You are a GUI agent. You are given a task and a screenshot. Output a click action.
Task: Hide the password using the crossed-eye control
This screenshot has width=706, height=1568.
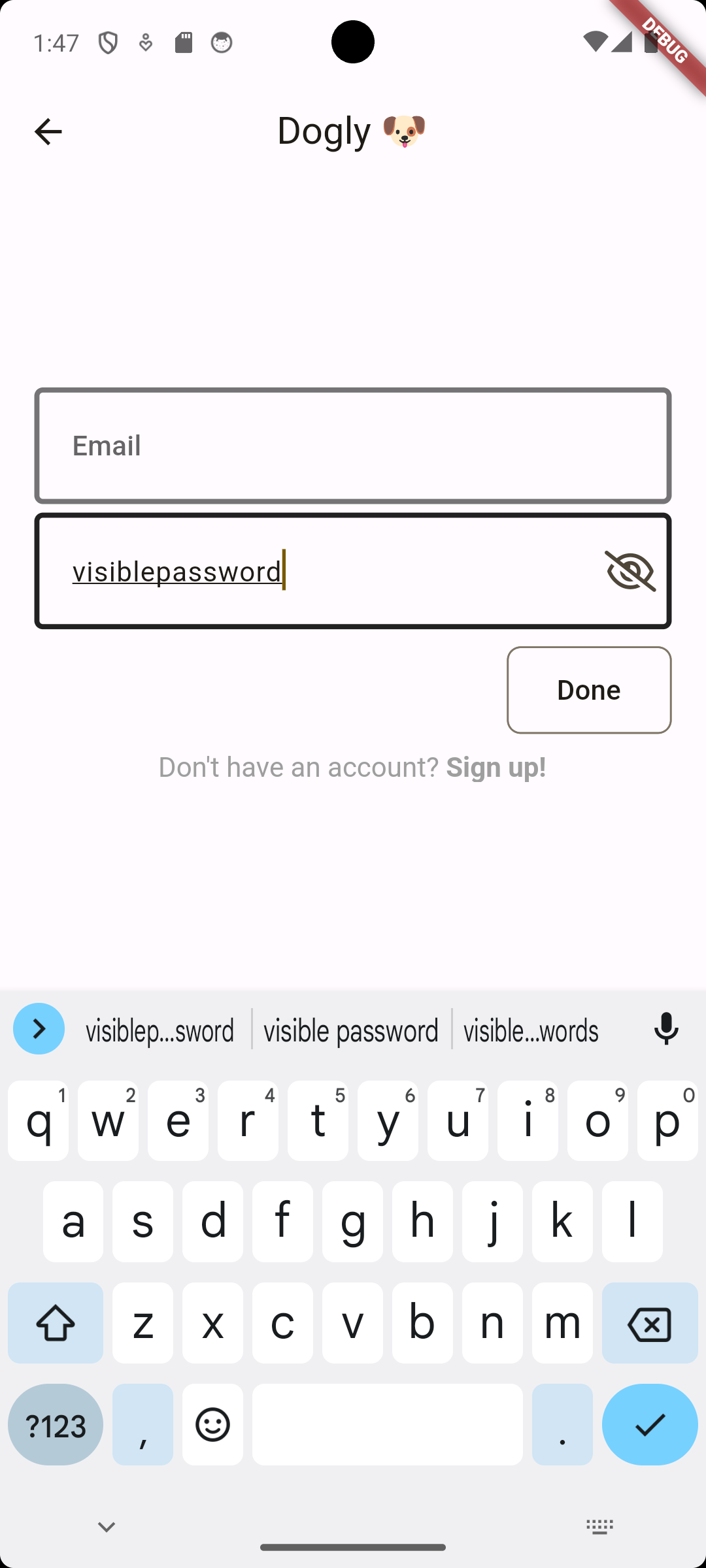(630, 570)
